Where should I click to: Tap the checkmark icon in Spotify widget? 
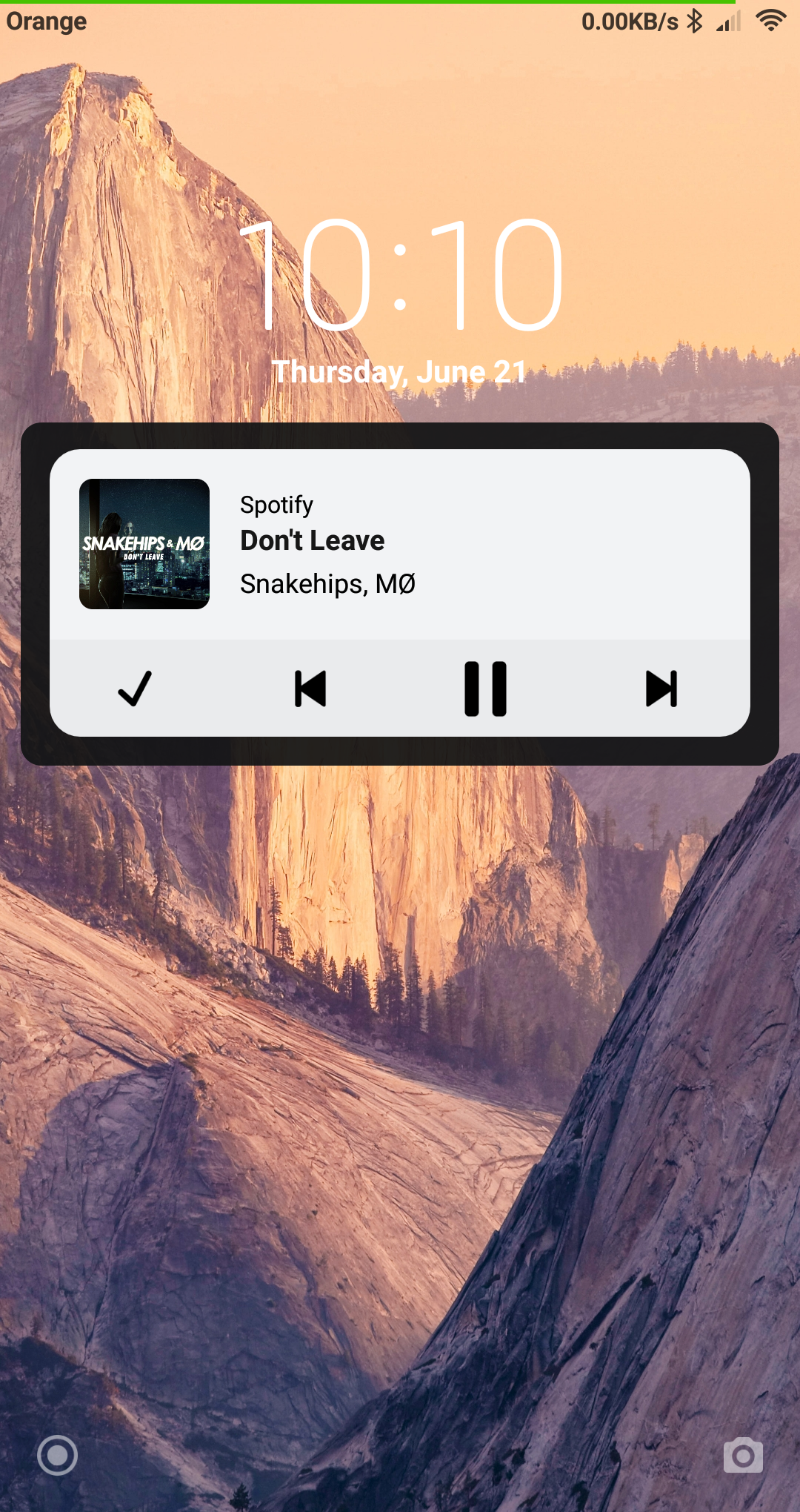pos(135,689)
